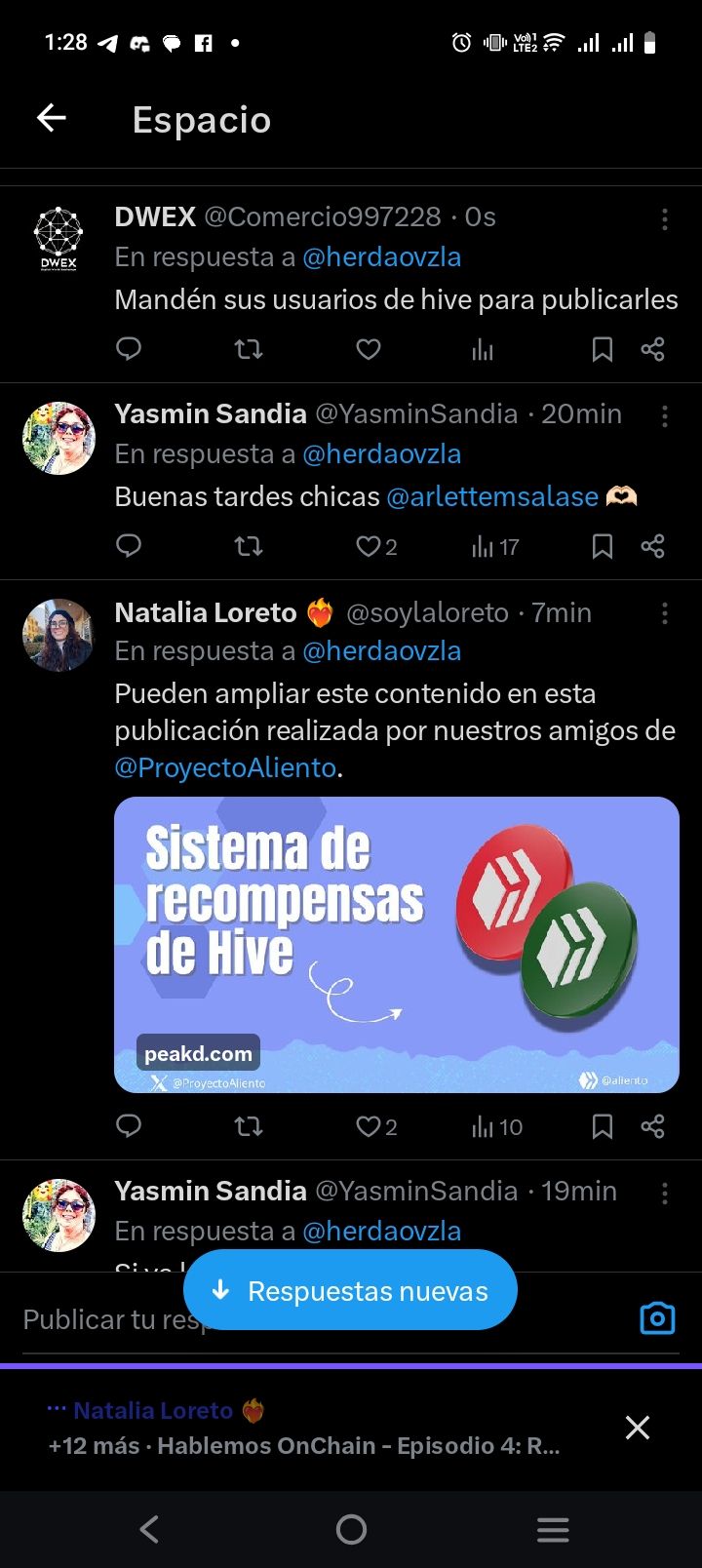Repost DWEX's reply
The width and height of the screenshot is (702, 1568).
click(x=249, y=349)
